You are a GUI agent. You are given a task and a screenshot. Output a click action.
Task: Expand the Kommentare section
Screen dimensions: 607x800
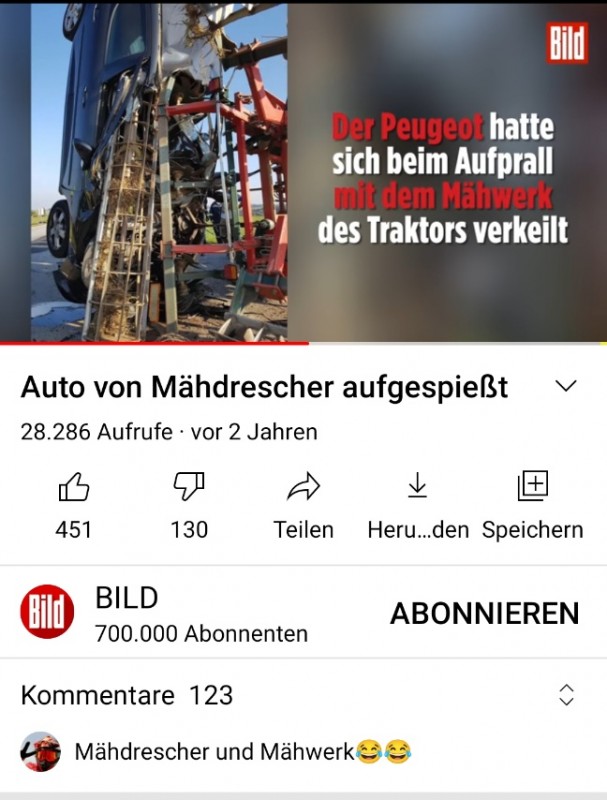click(x=566, y=695)
